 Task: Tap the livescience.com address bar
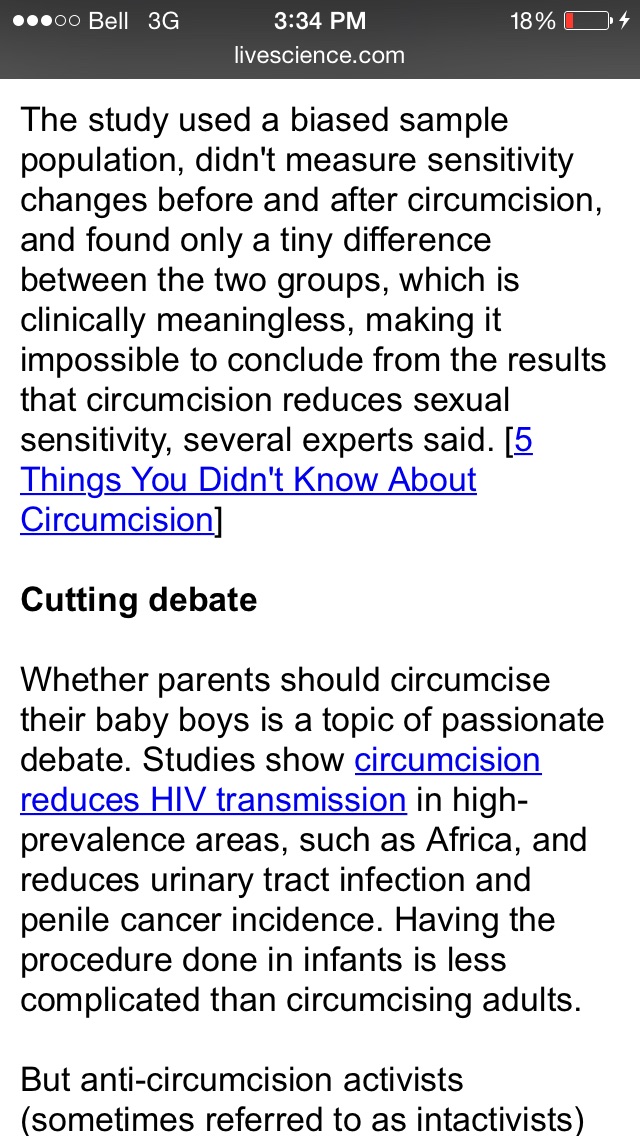pos(320,55)
